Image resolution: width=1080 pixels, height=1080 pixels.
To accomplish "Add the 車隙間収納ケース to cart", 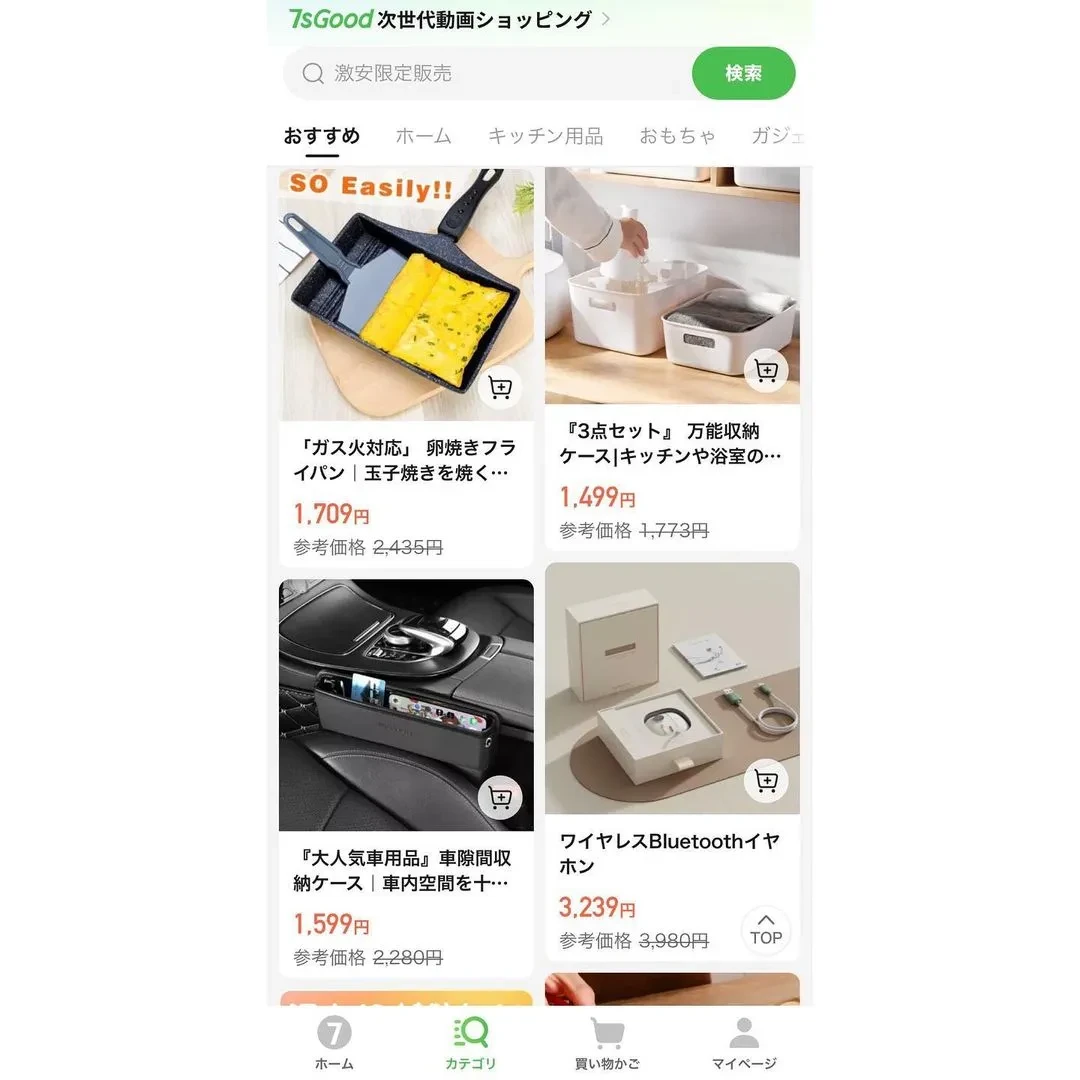I will click(500, 797).
